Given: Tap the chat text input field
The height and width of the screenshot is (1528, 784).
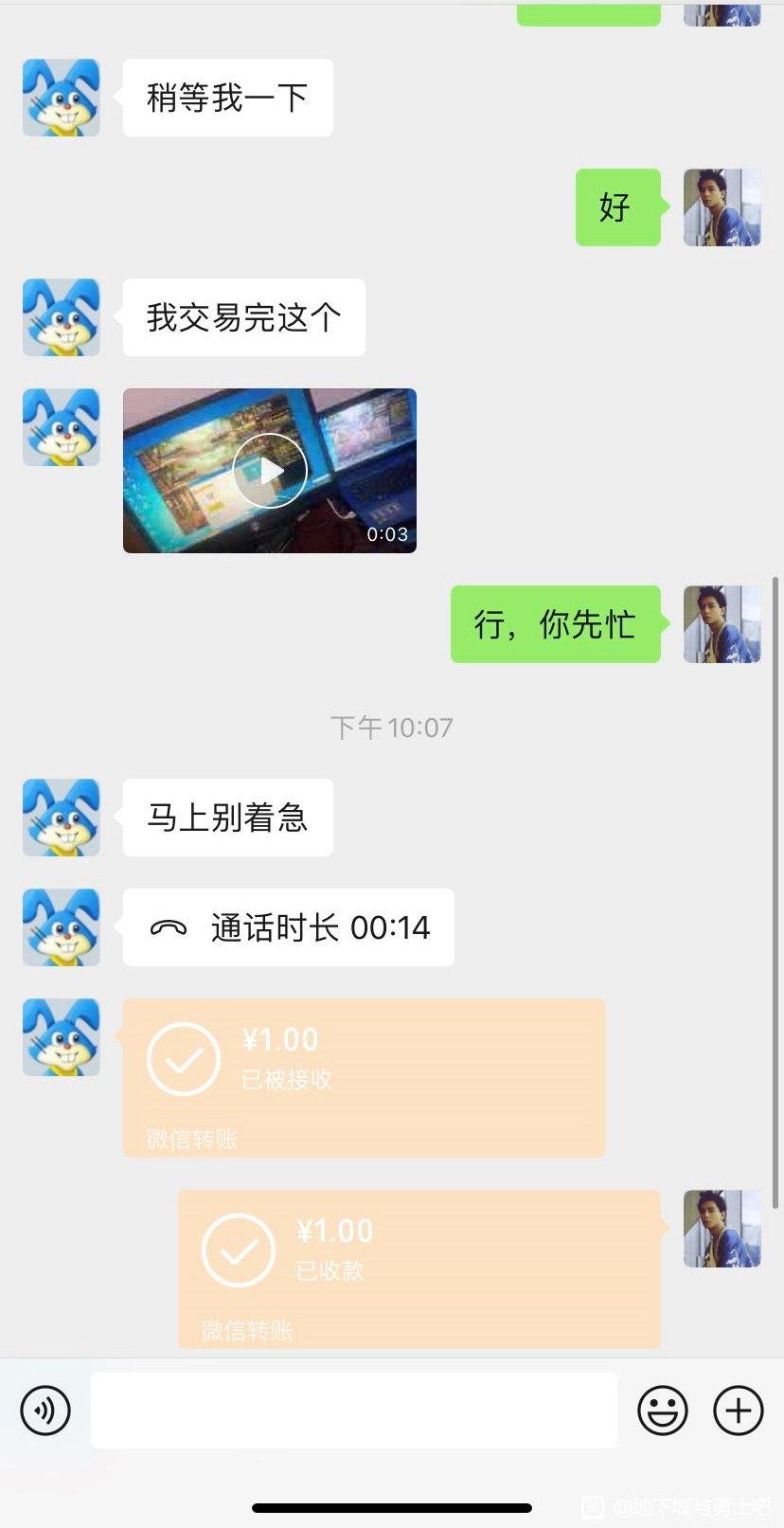Looking at the screenshot, I should click(353, 1410).
